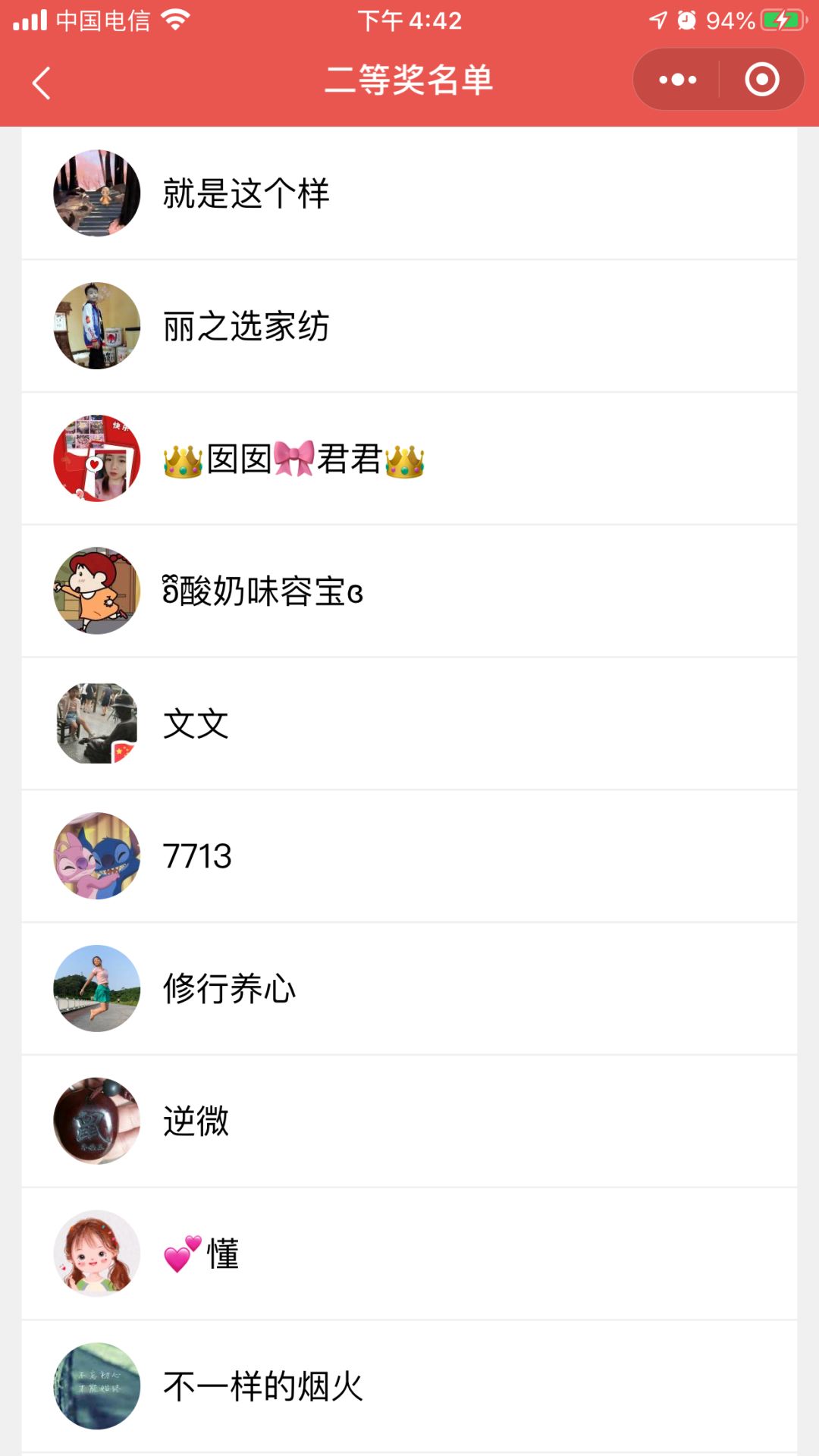Open the mini program more options menu
The height and width of the screenshot is (1456, 819).
[x=677, y=80]
